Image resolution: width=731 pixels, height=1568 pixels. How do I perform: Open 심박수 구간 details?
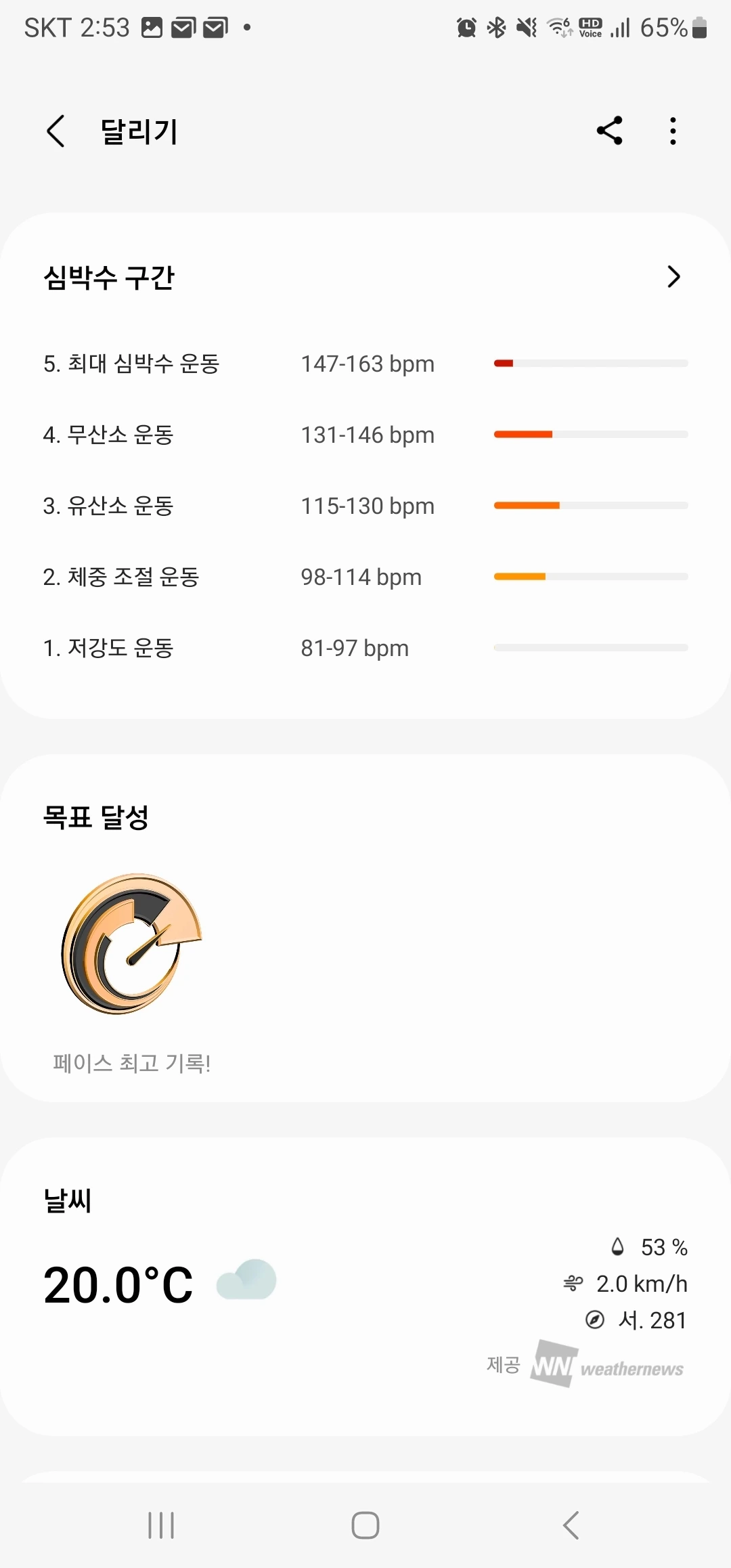[x=673, y=276]
